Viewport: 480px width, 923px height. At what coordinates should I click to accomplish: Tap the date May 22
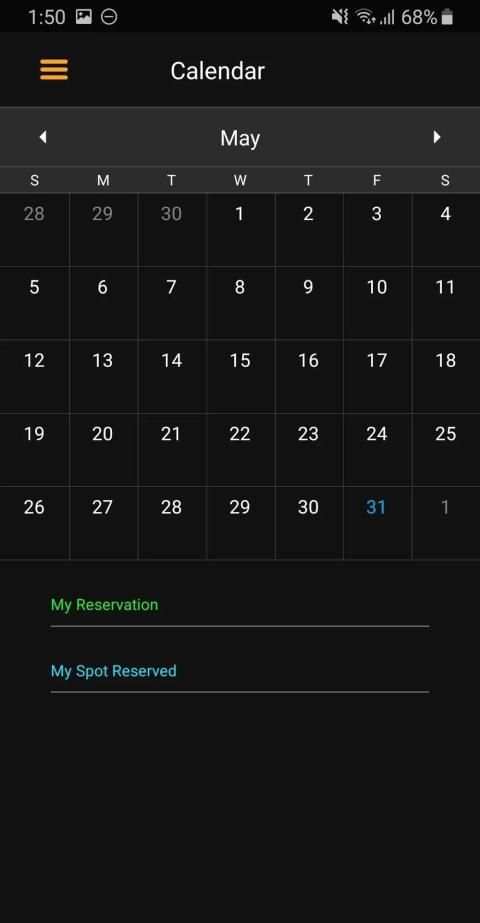click(240, 450)
